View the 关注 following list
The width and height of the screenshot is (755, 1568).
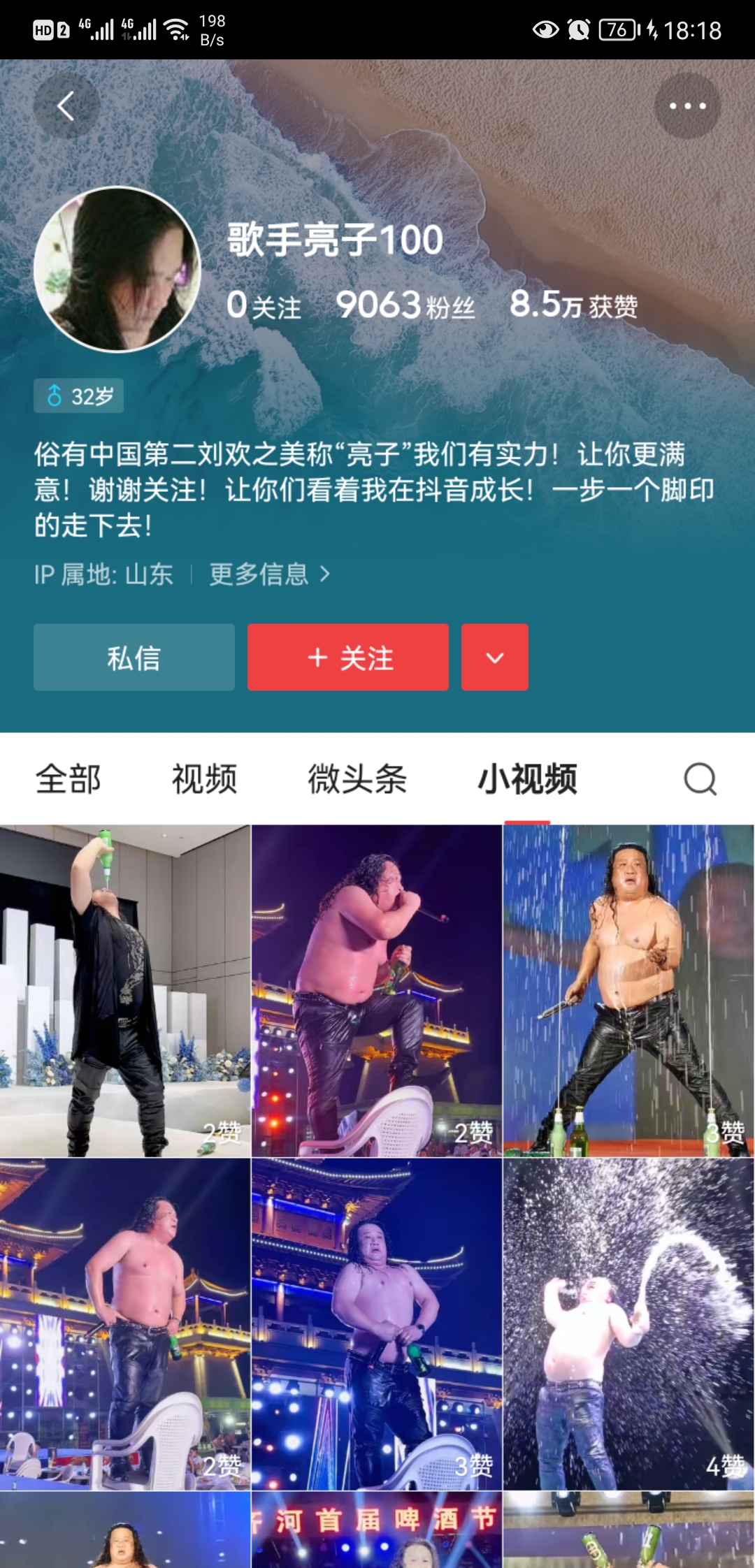click(x=264, y=305)
